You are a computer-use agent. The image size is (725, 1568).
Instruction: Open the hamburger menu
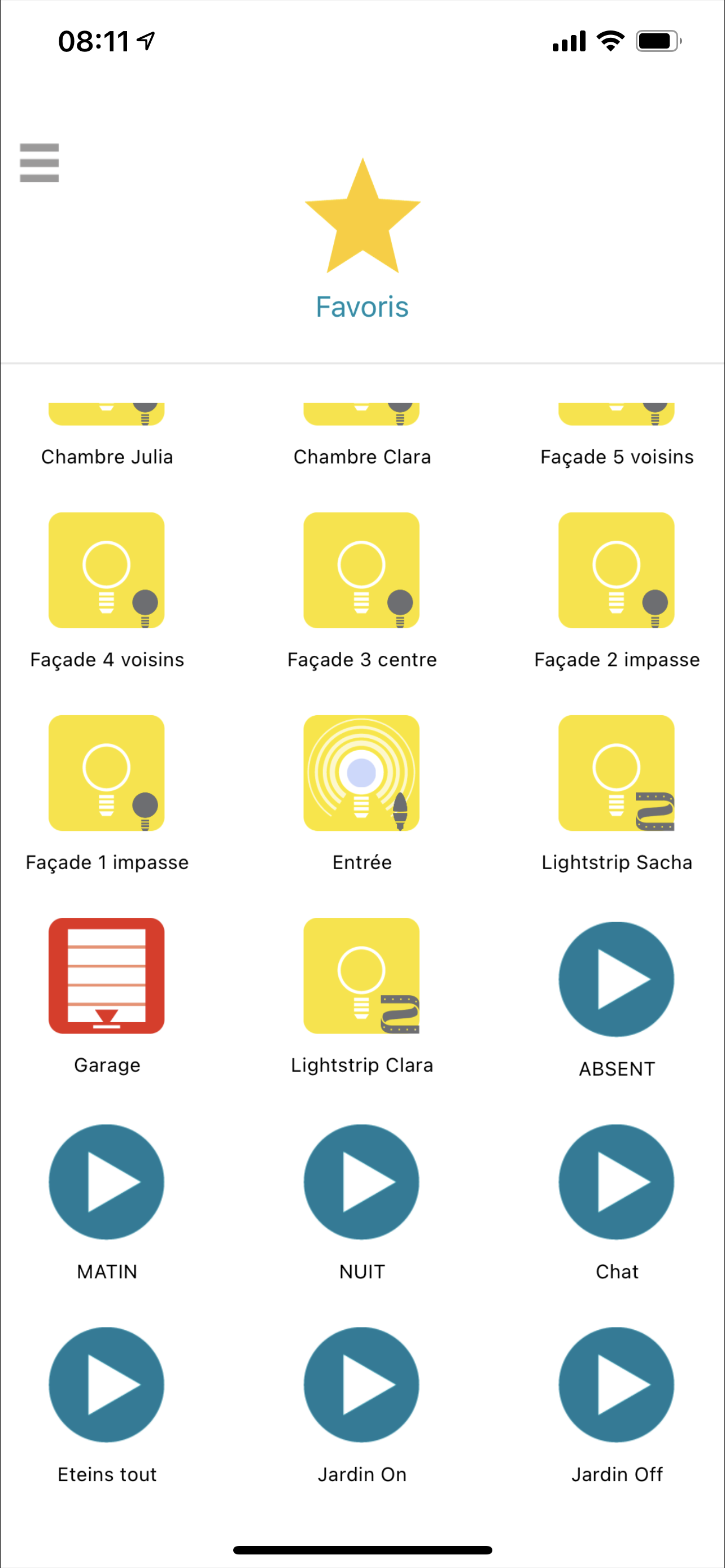point(39,163)
